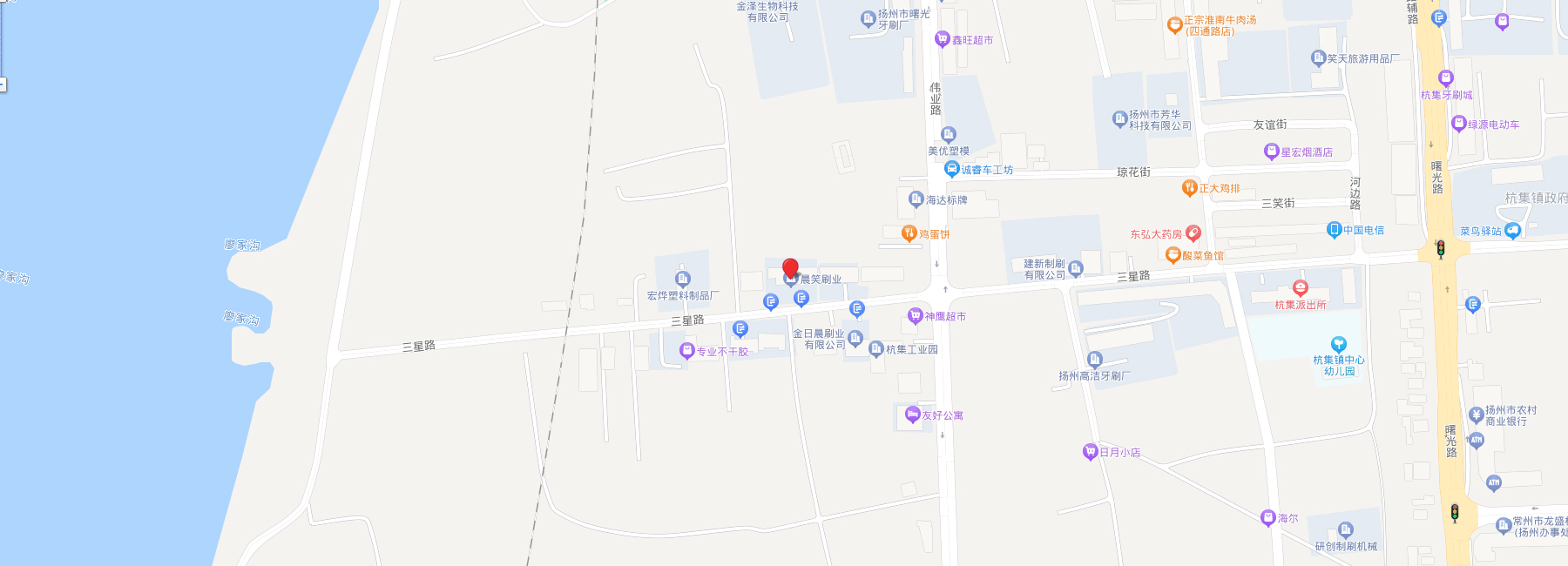Open 宏烨塑料制品厂 factory marker
Screen dimensions: 1568x566
point(683,280)
